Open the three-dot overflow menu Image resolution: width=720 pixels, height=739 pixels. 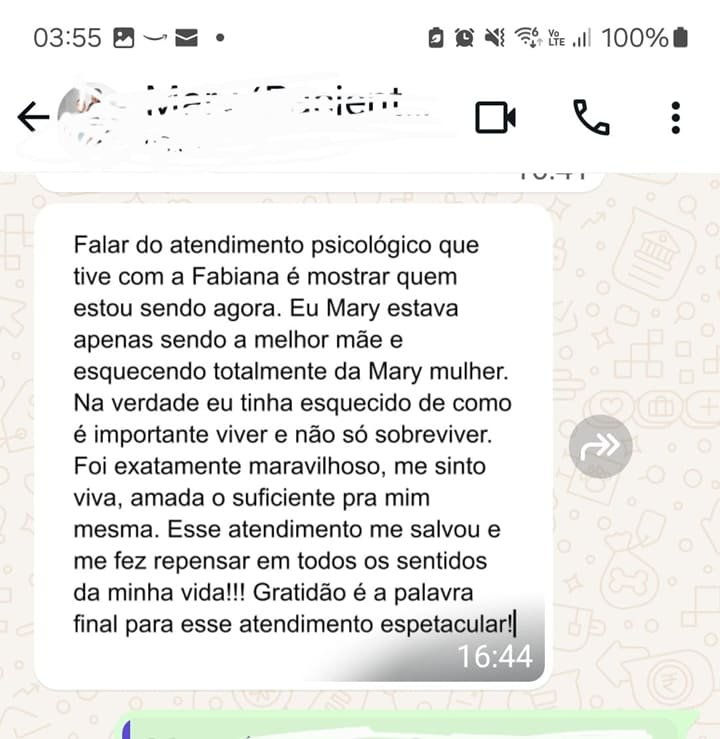676,118
